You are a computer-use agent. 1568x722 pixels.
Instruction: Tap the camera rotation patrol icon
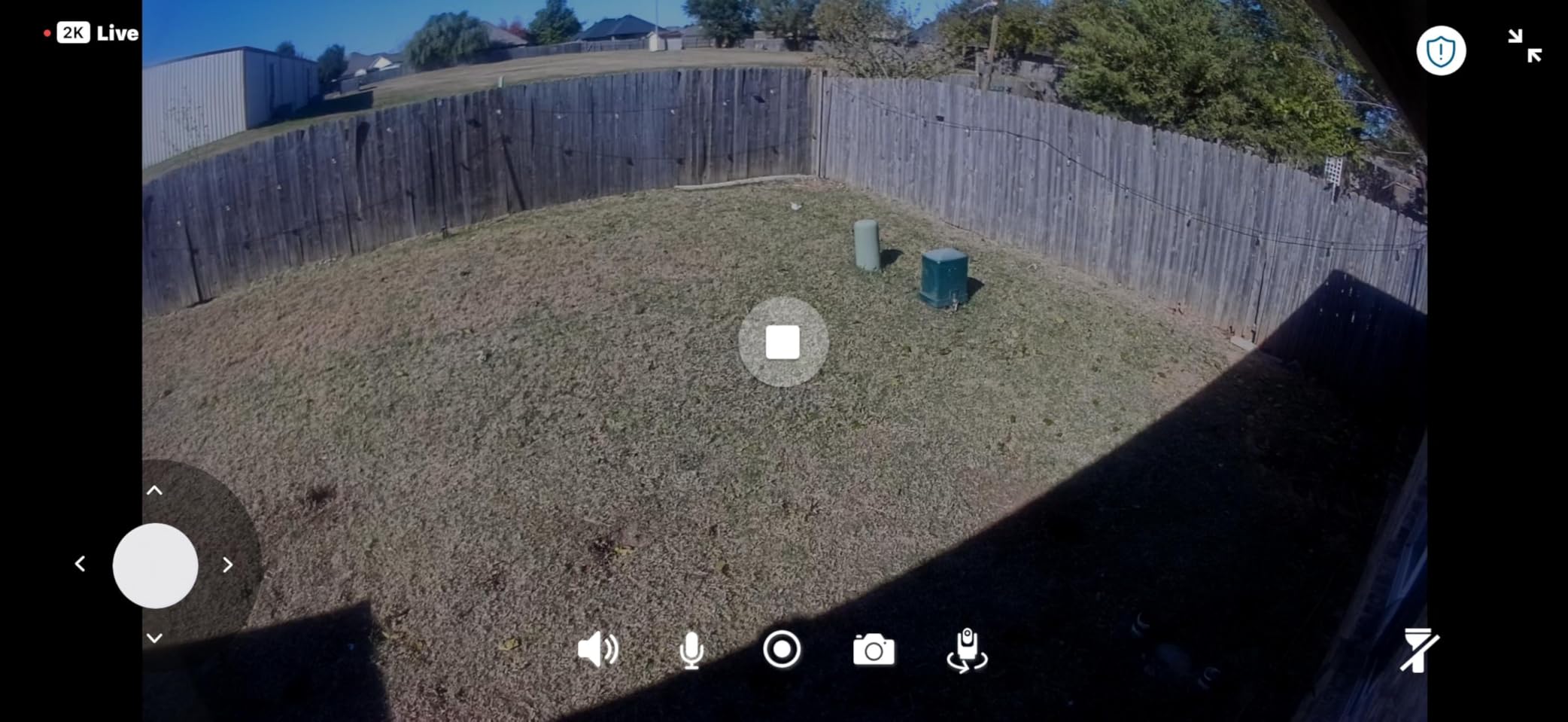coord(967,650)
